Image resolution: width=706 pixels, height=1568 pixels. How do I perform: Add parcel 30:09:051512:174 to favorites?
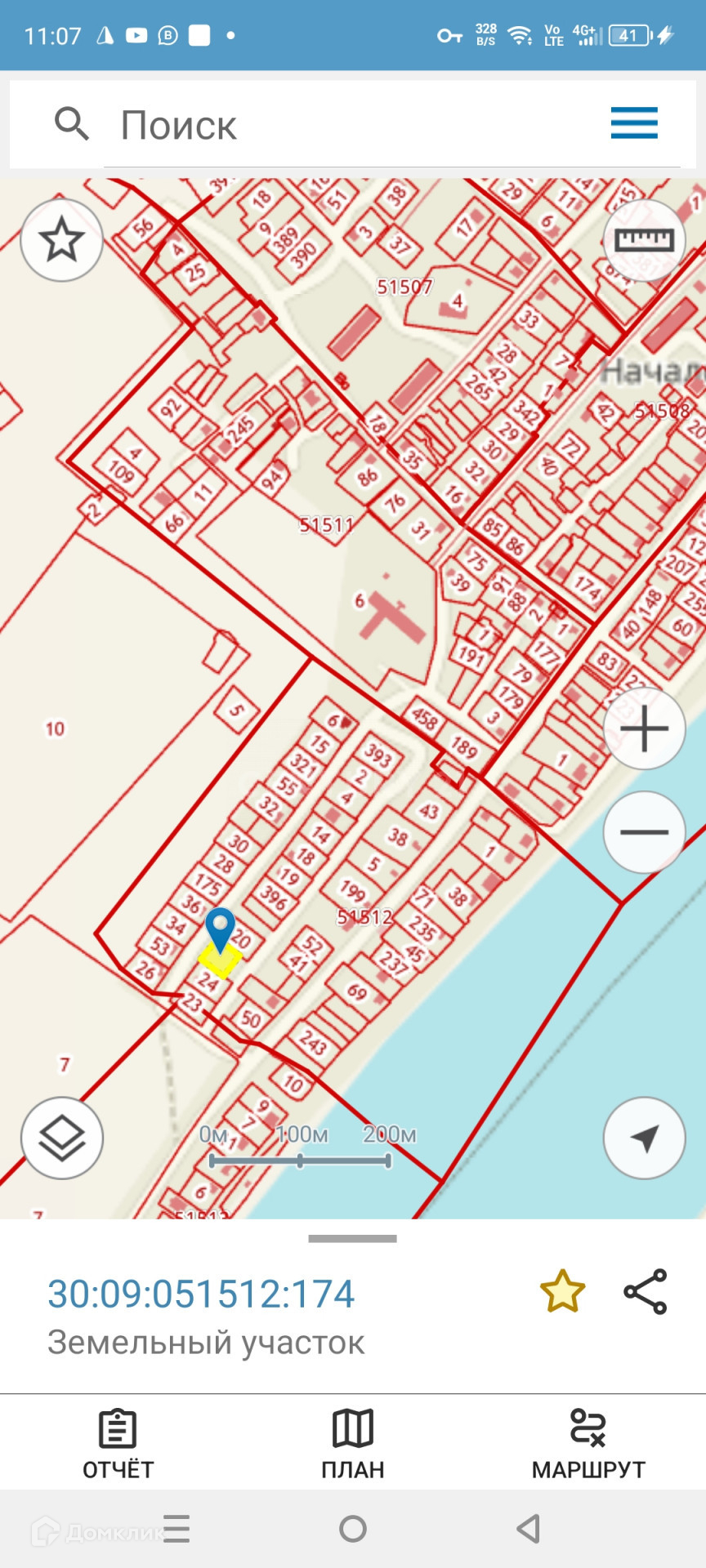click(x=562, y=1292)
